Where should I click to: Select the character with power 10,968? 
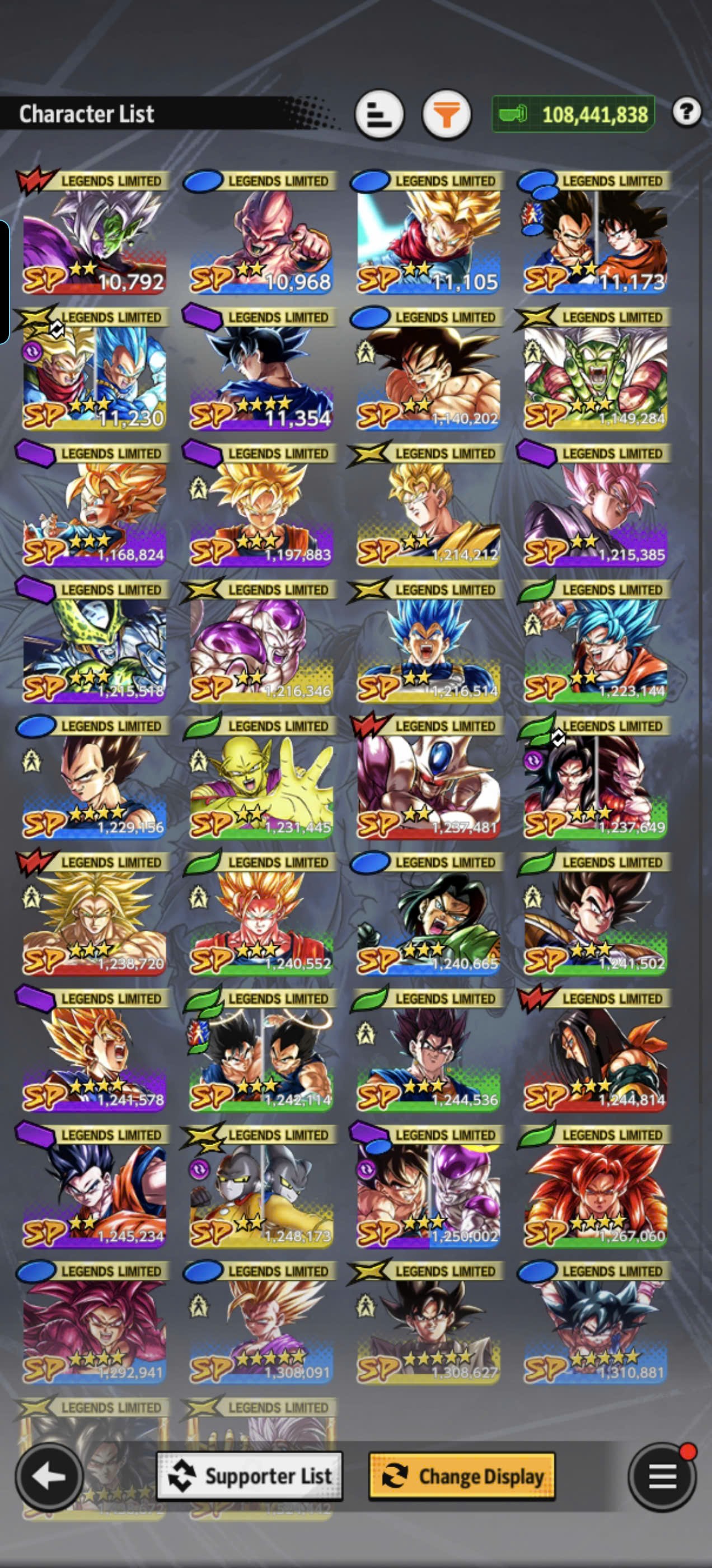[x=260, y=233]
